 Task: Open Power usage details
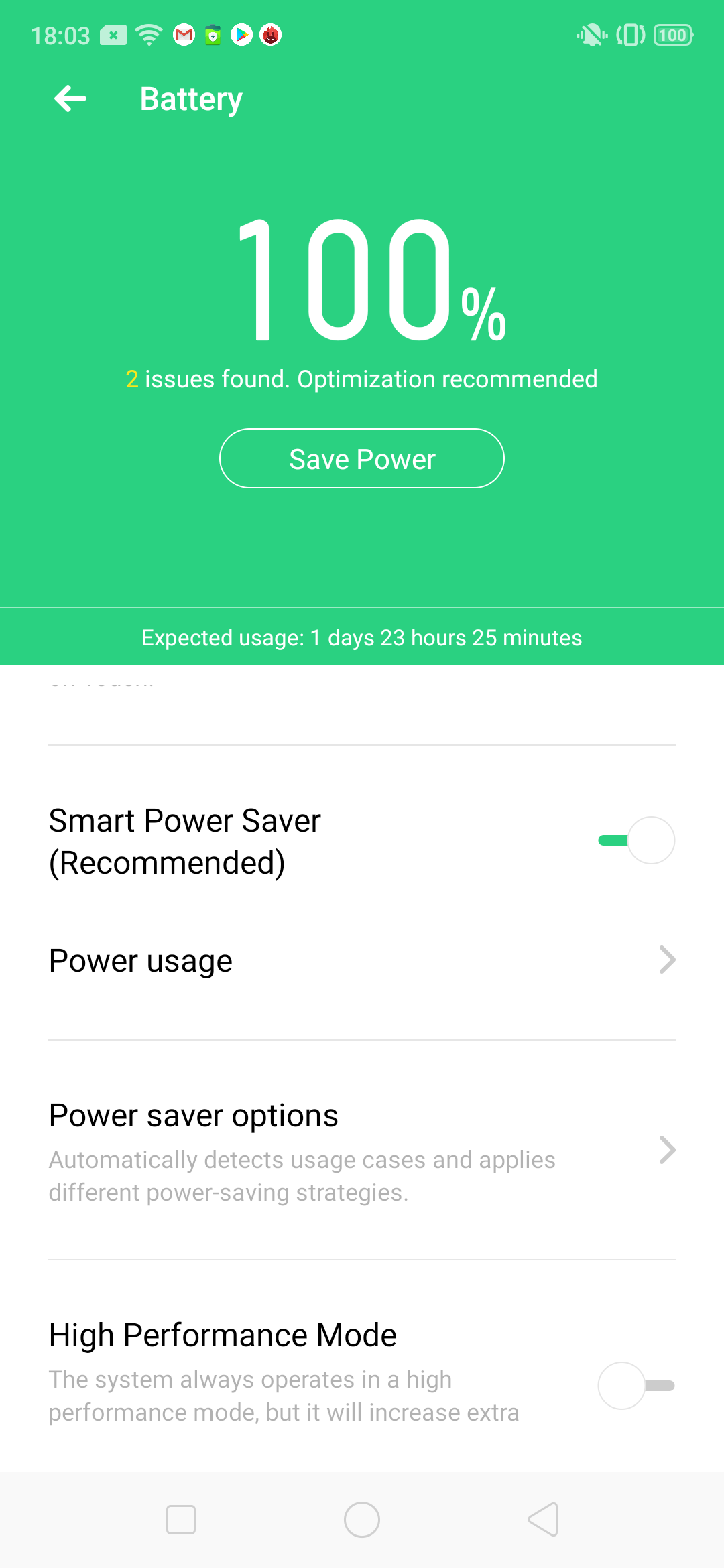tap(362, 961)
